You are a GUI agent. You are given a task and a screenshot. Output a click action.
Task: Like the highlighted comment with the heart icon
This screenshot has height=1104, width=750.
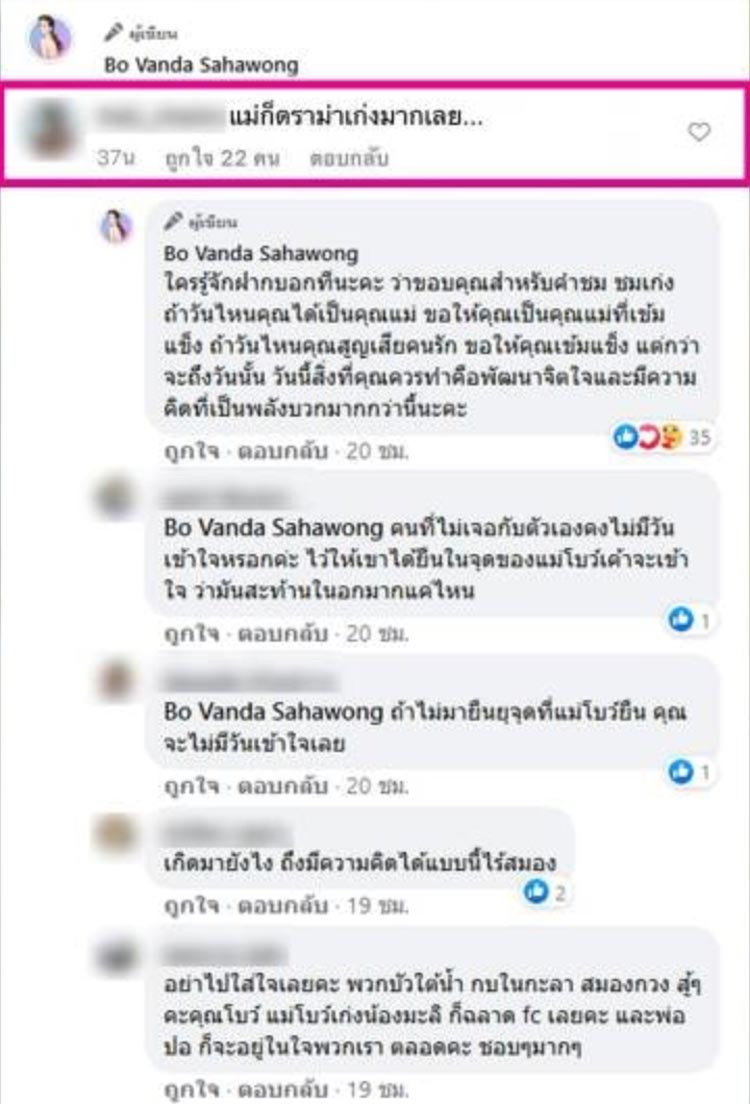[x=699, y=132]
